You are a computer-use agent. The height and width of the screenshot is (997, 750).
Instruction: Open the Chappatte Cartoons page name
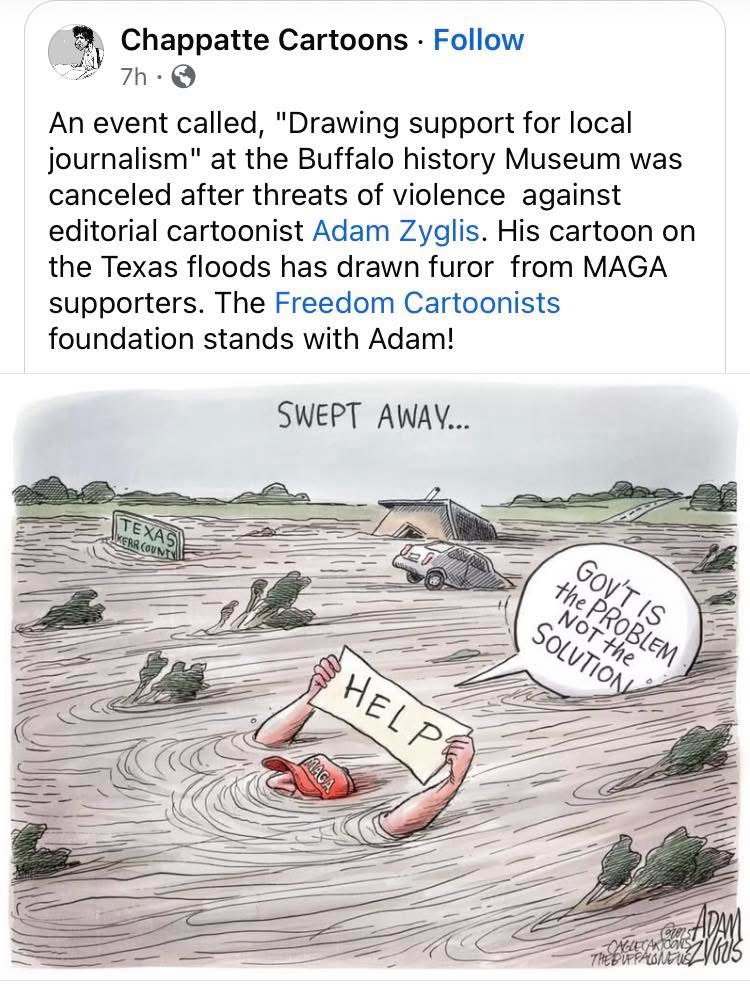[x=264, y=40]
